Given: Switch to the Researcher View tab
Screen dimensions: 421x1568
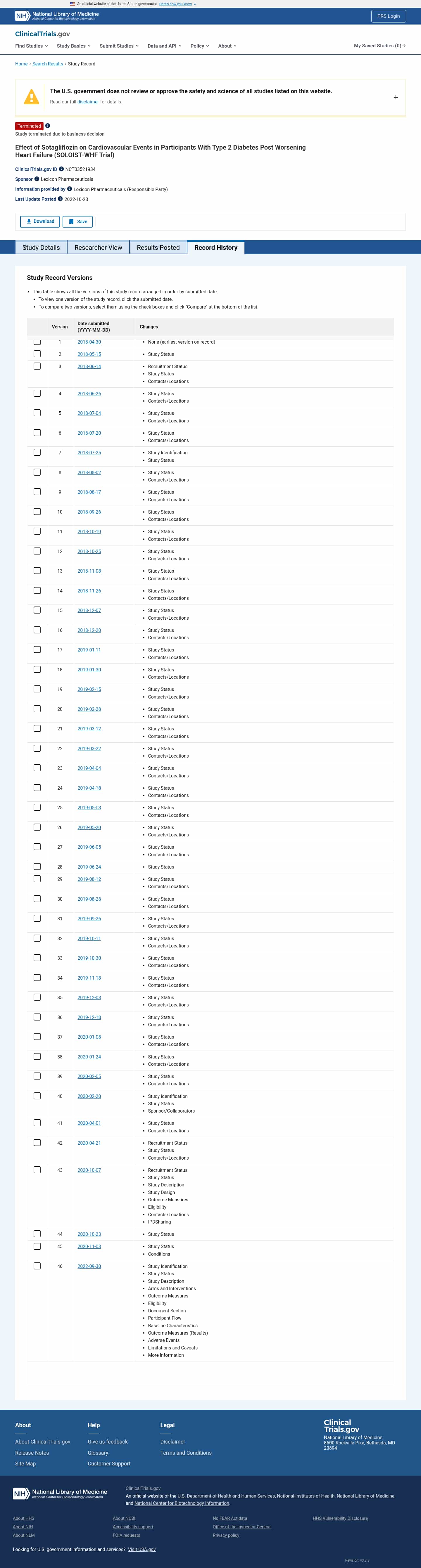Looking at the screenshot, I should [x=98, y=248].
